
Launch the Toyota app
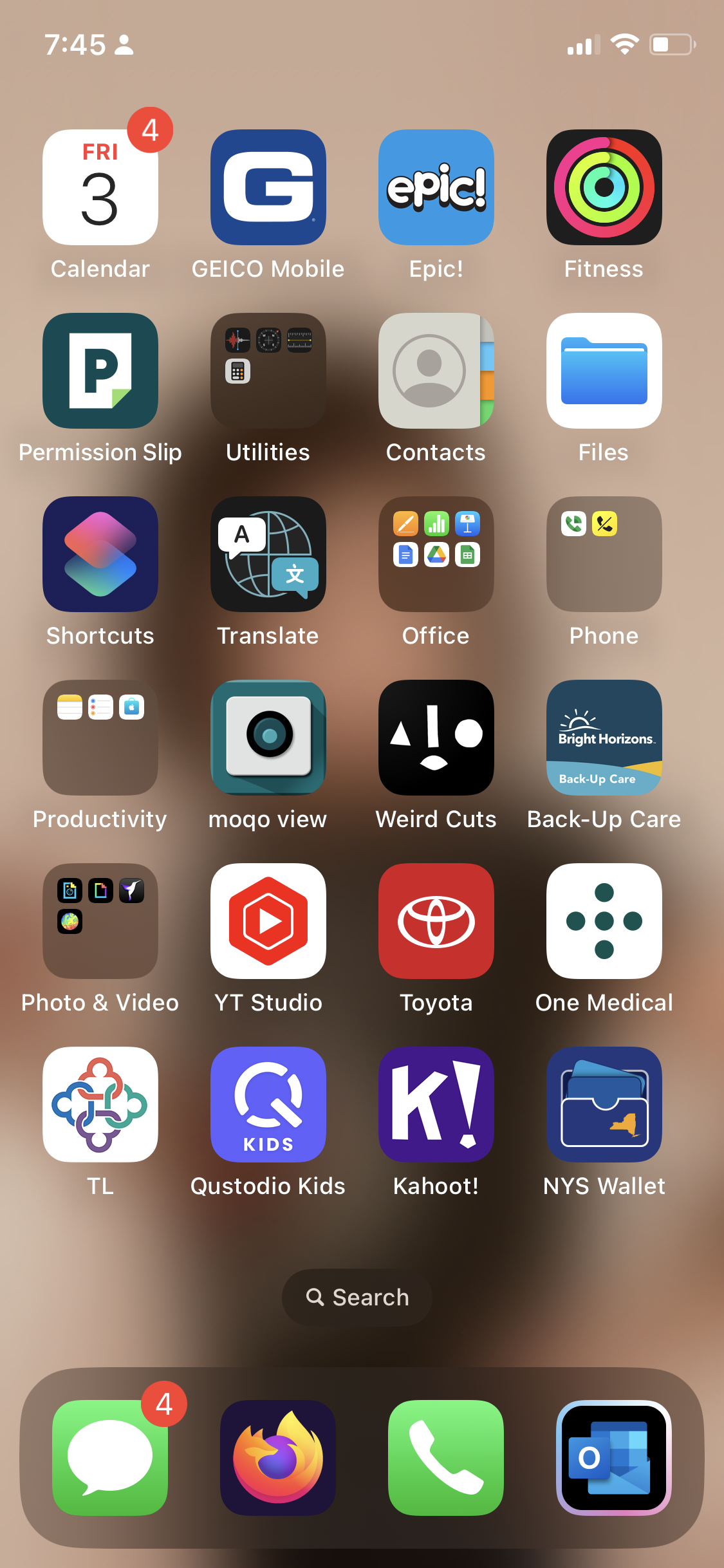tap(436, 921)
